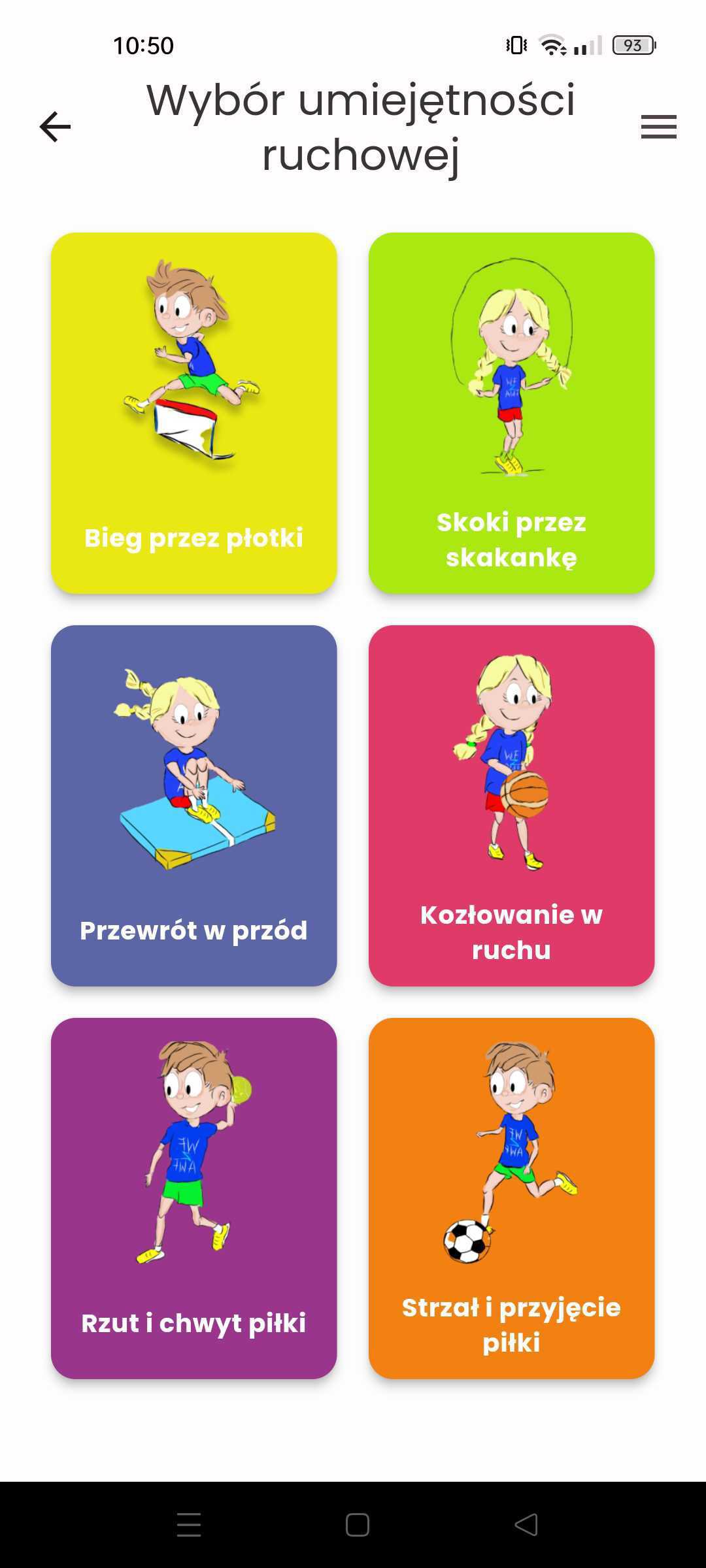Tap the clock showing 10:50

(143, 46)
